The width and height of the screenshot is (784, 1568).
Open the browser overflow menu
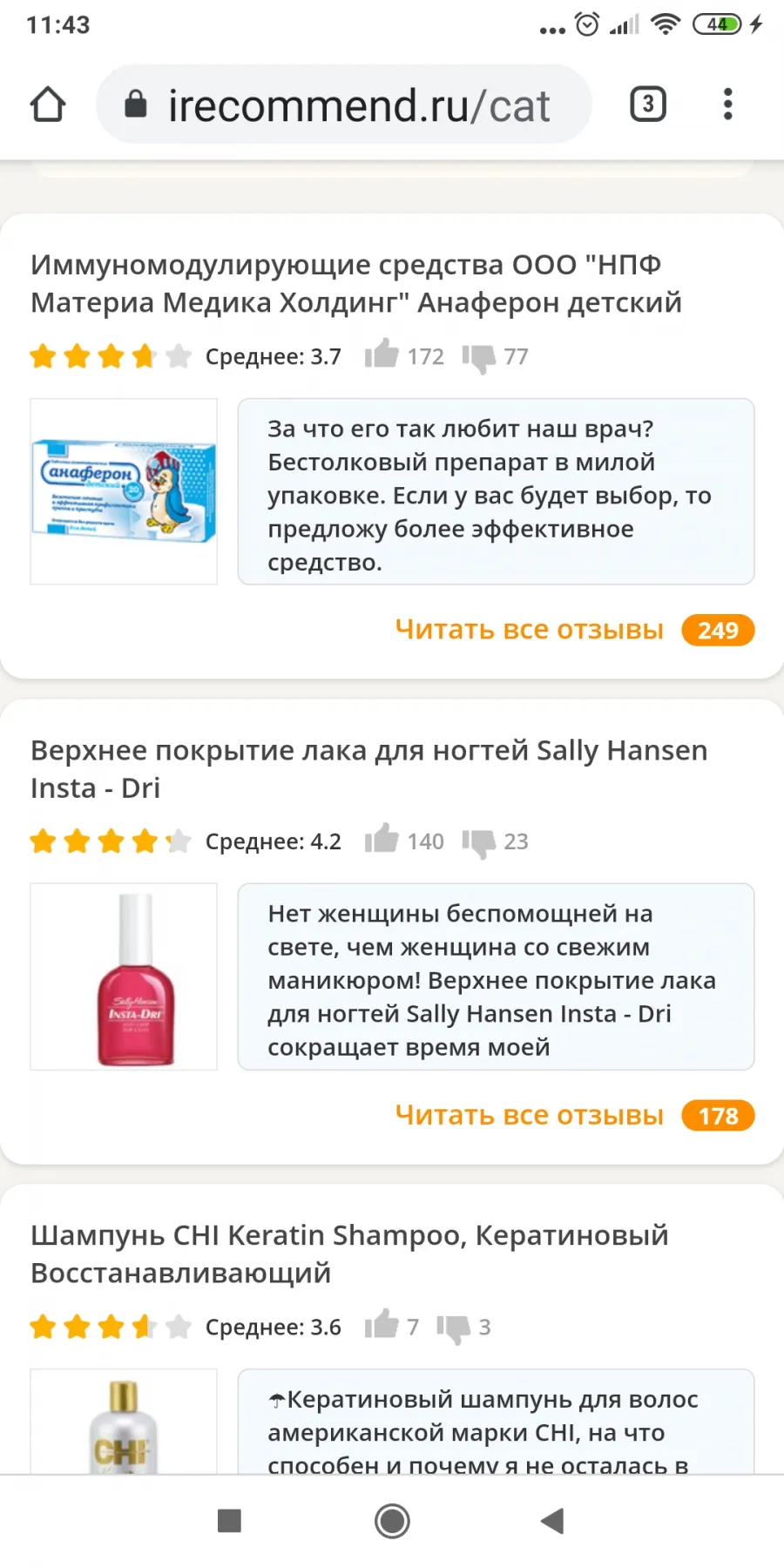click(728, 105)
